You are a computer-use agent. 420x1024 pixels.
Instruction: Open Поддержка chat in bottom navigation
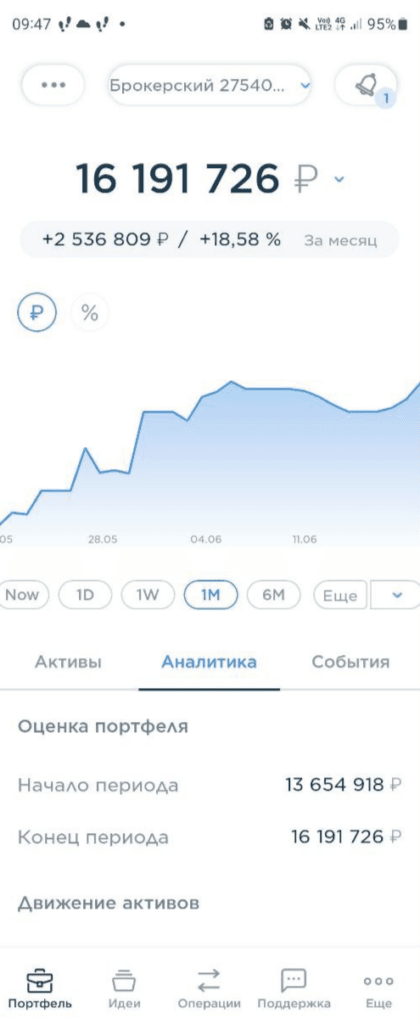(x=294, y=989)
